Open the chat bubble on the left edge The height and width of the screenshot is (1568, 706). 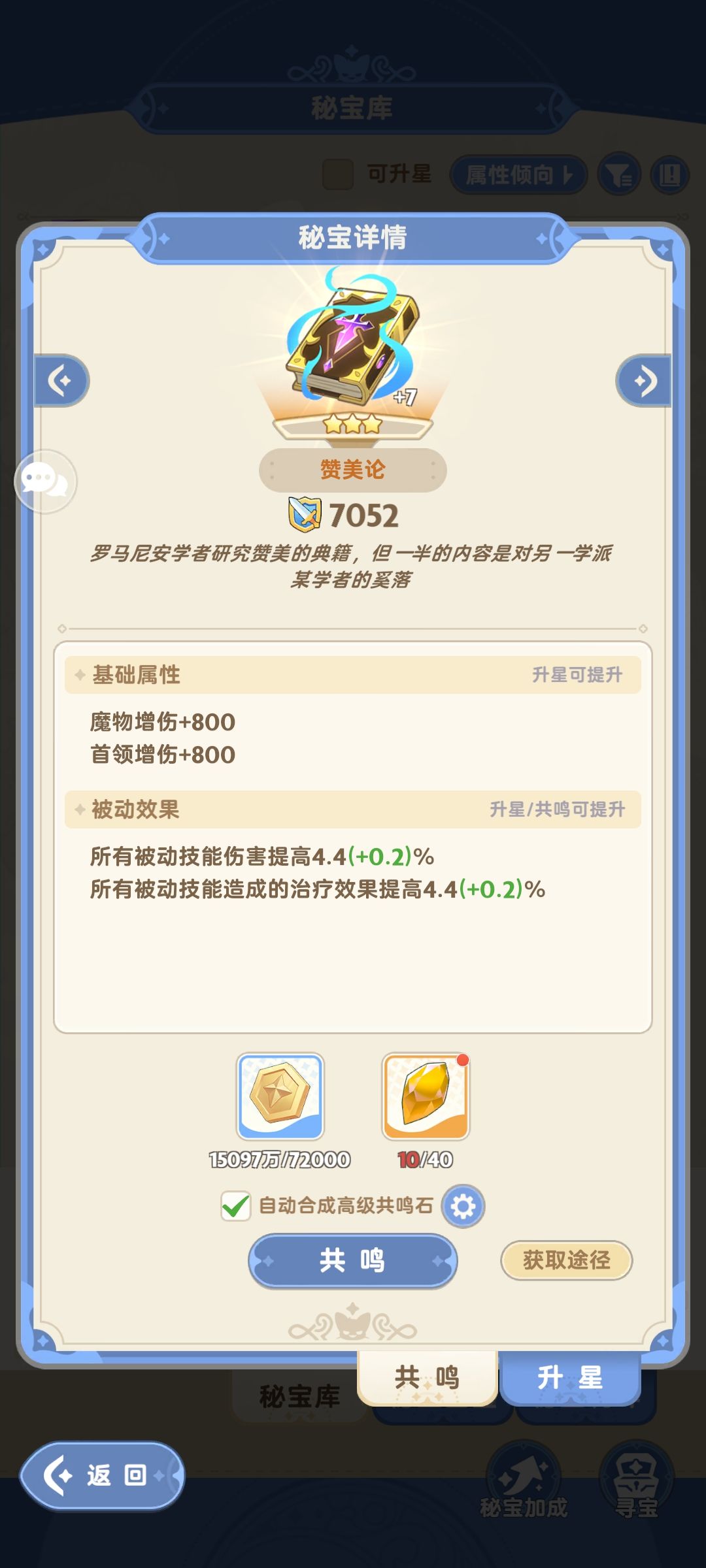point(44,480)
